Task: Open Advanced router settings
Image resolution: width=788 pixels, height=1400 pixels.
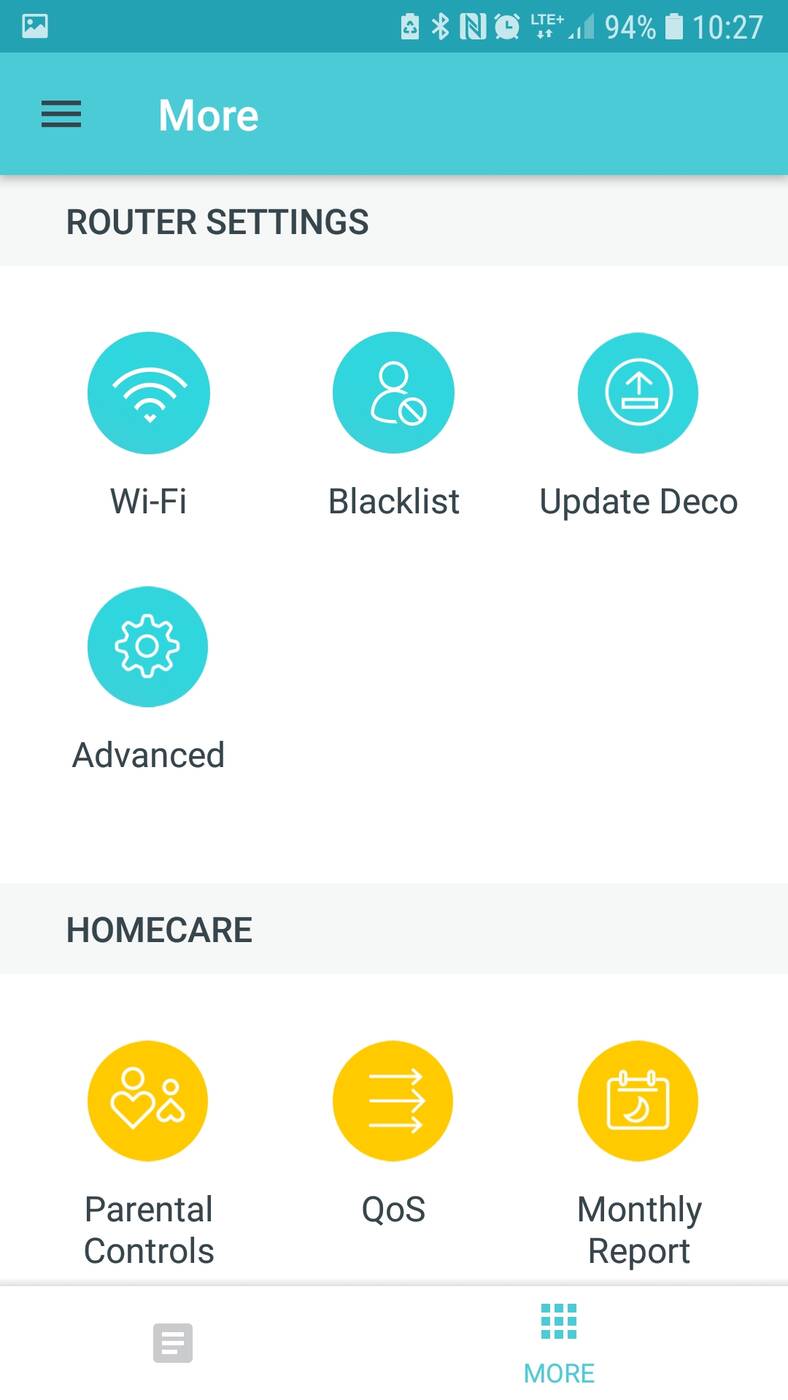Action: coord(148,647)
